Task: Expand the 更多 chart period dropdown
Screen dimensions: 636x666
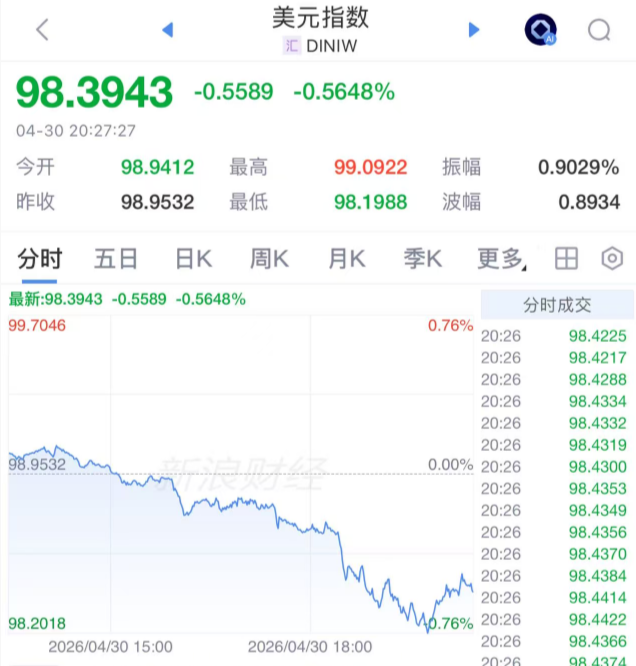Action: point(502,259)
